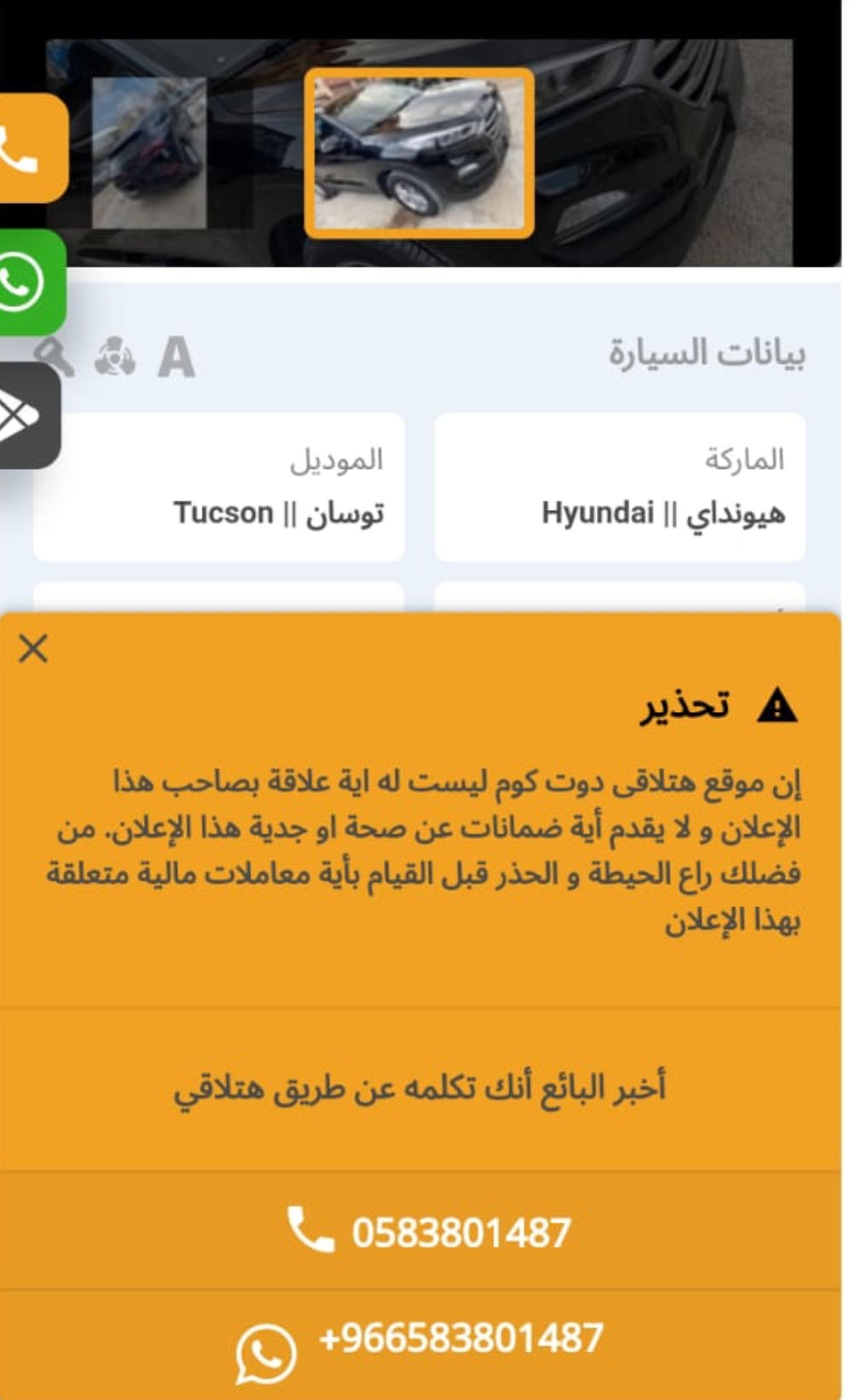This screenshot has height=1400, width=849.
Task: Tap the orange floating phone button
Action: point(31,148)
